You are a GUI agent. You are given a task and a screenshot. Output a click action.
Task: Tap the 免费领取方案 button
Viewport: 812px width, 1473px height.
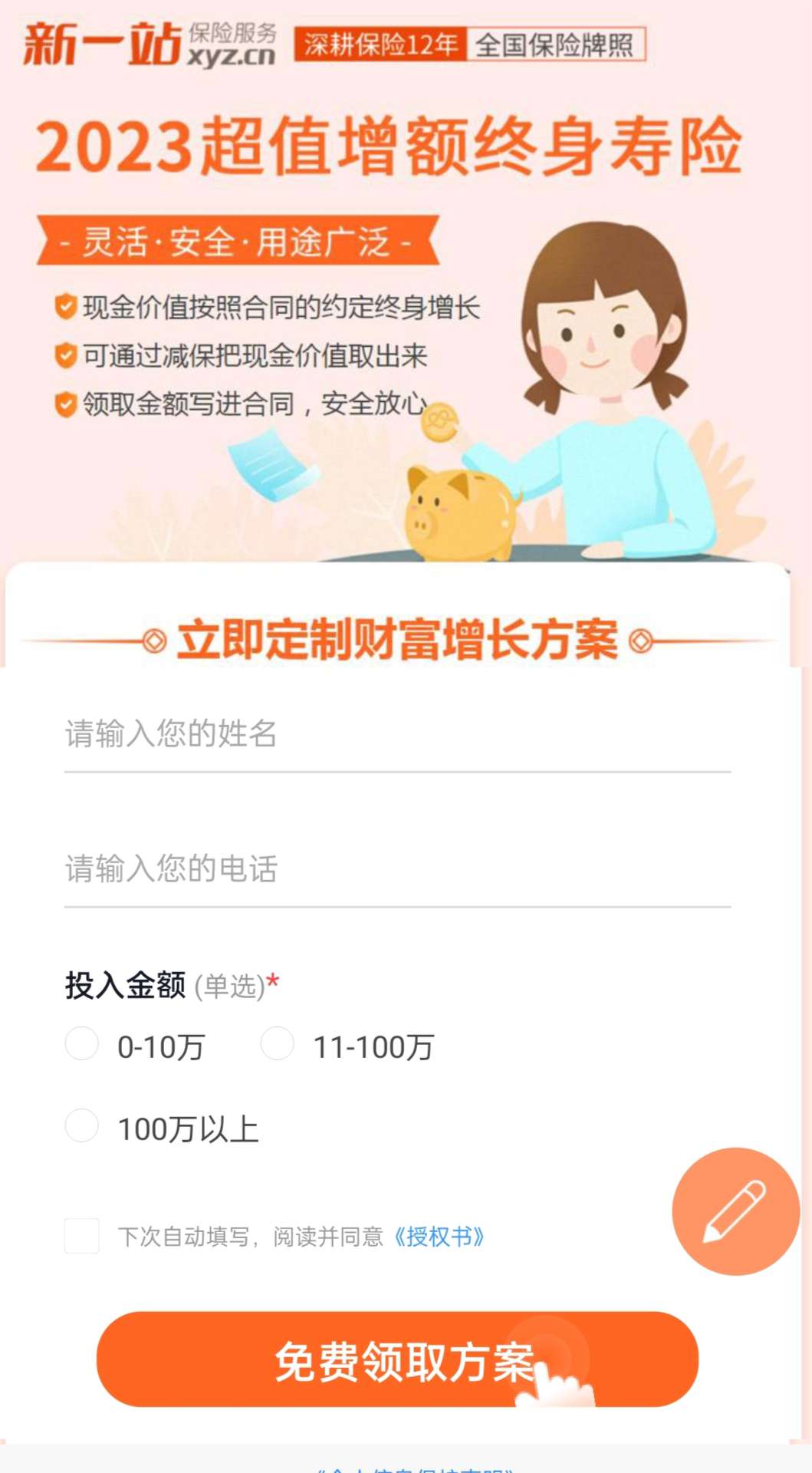(397, 1359)
